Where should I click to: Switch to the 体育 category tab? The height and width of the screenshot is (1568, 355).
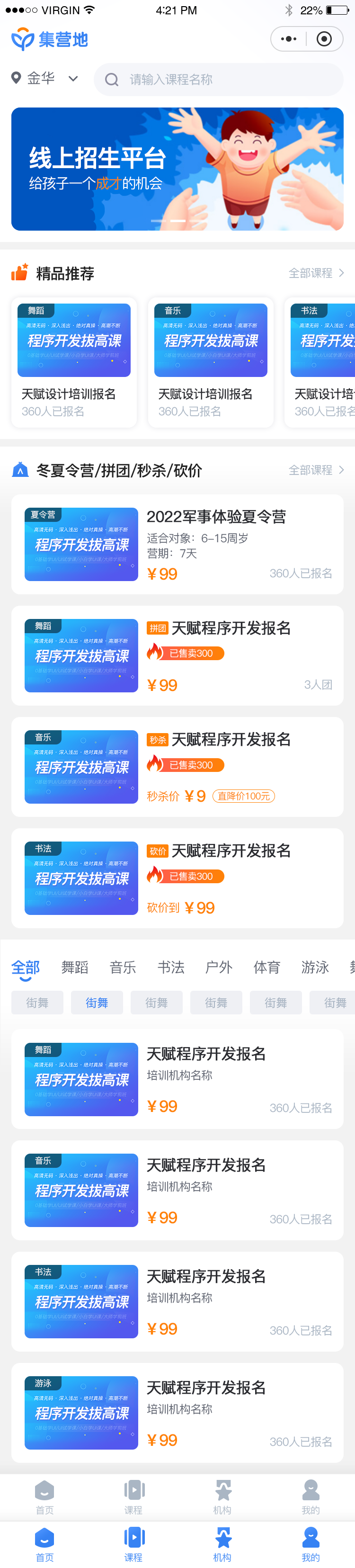pyautogui.click(x=267, y=968)
